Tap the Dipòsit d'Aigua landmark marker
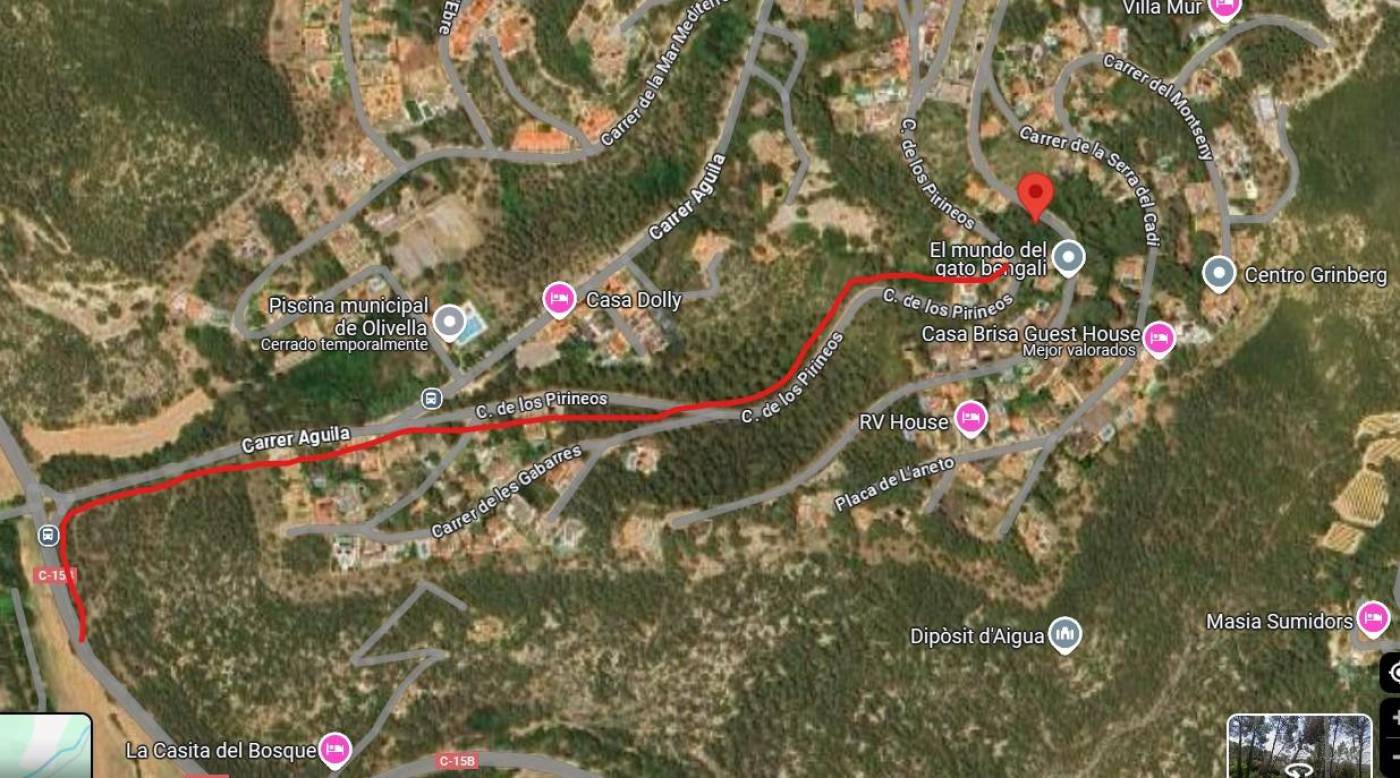This screenshot has height=778, width=1400. click(x=1066, y=634)
